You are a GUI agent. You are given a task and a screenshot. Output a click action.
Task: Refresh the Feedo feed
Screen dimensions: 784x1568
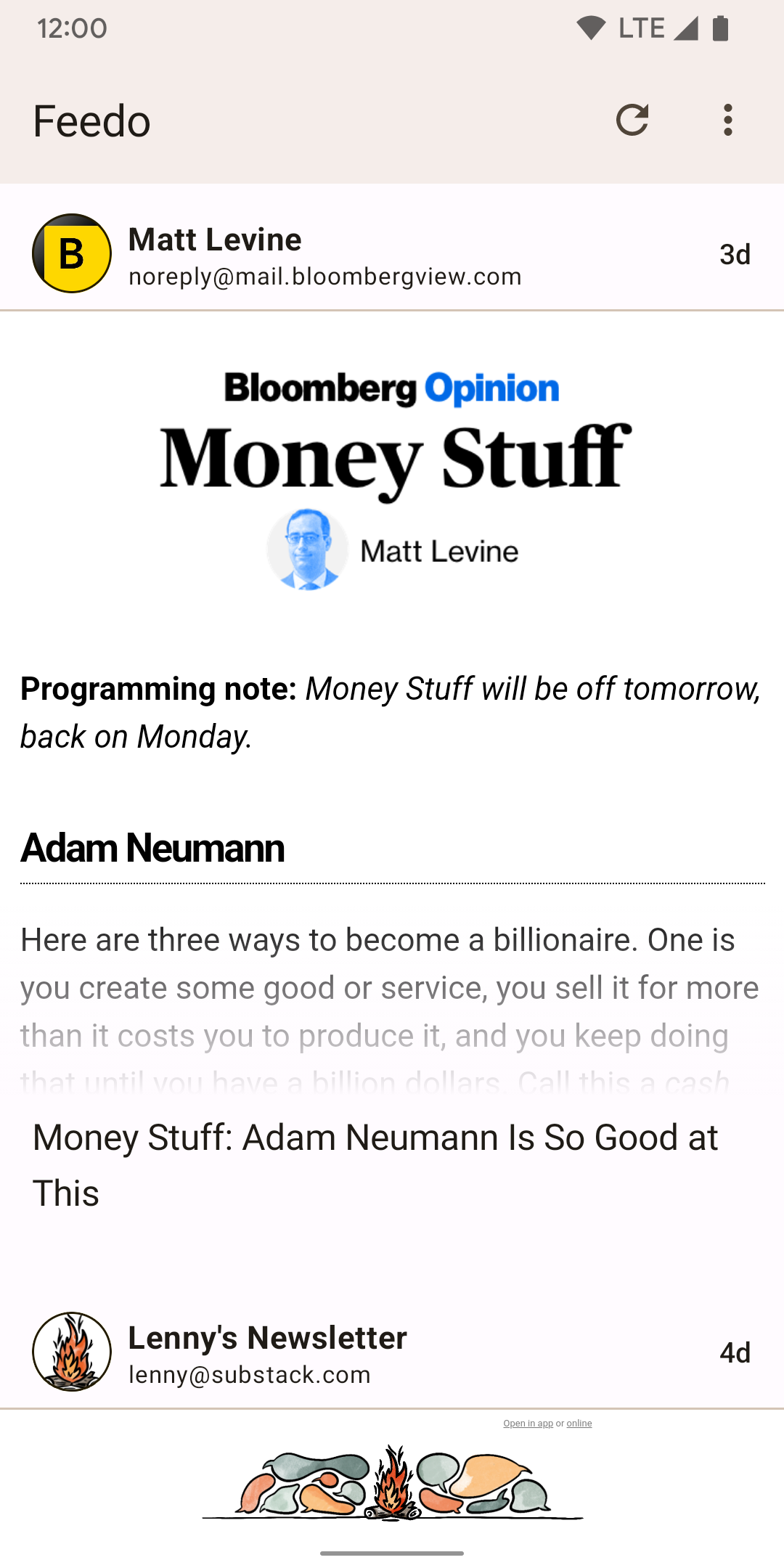point(632,121)
